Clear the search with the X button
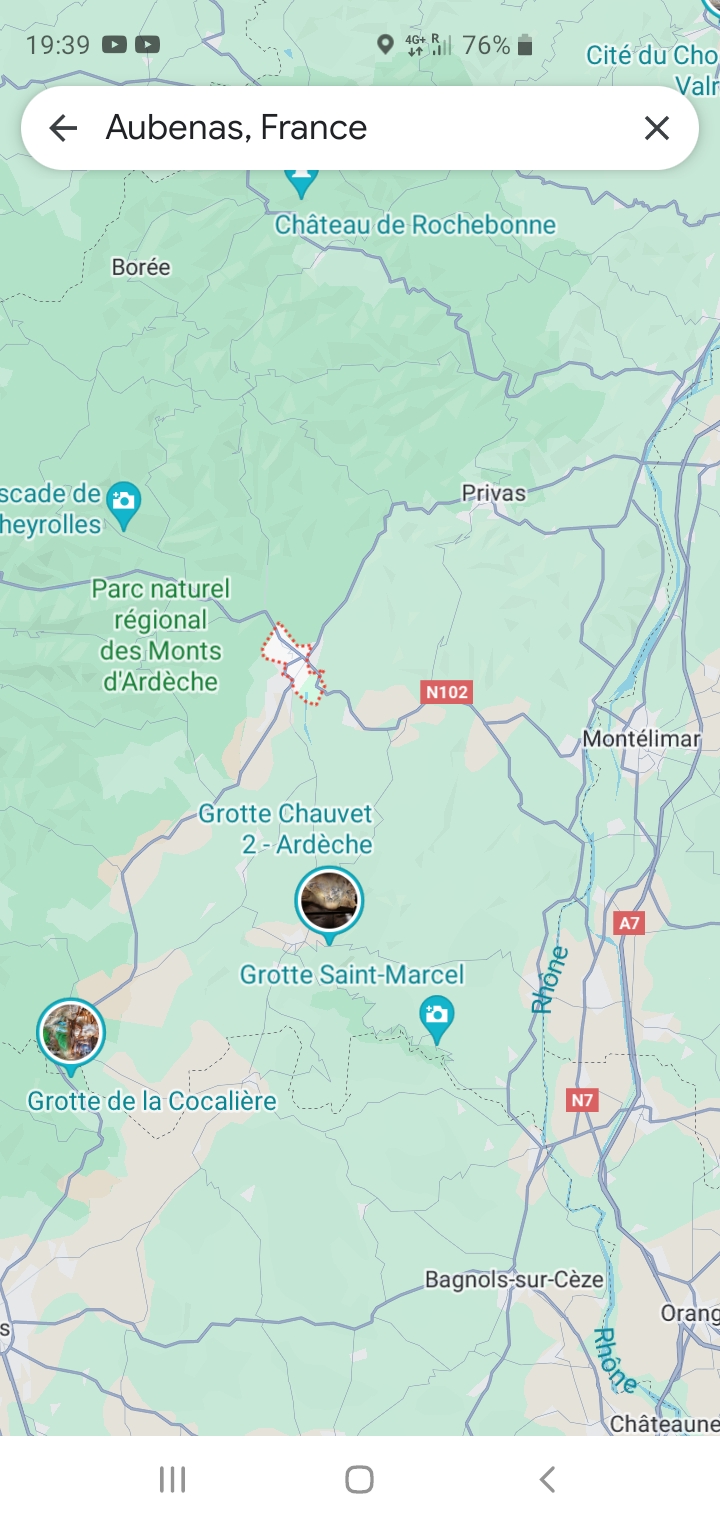 click(x=657, y=128)
